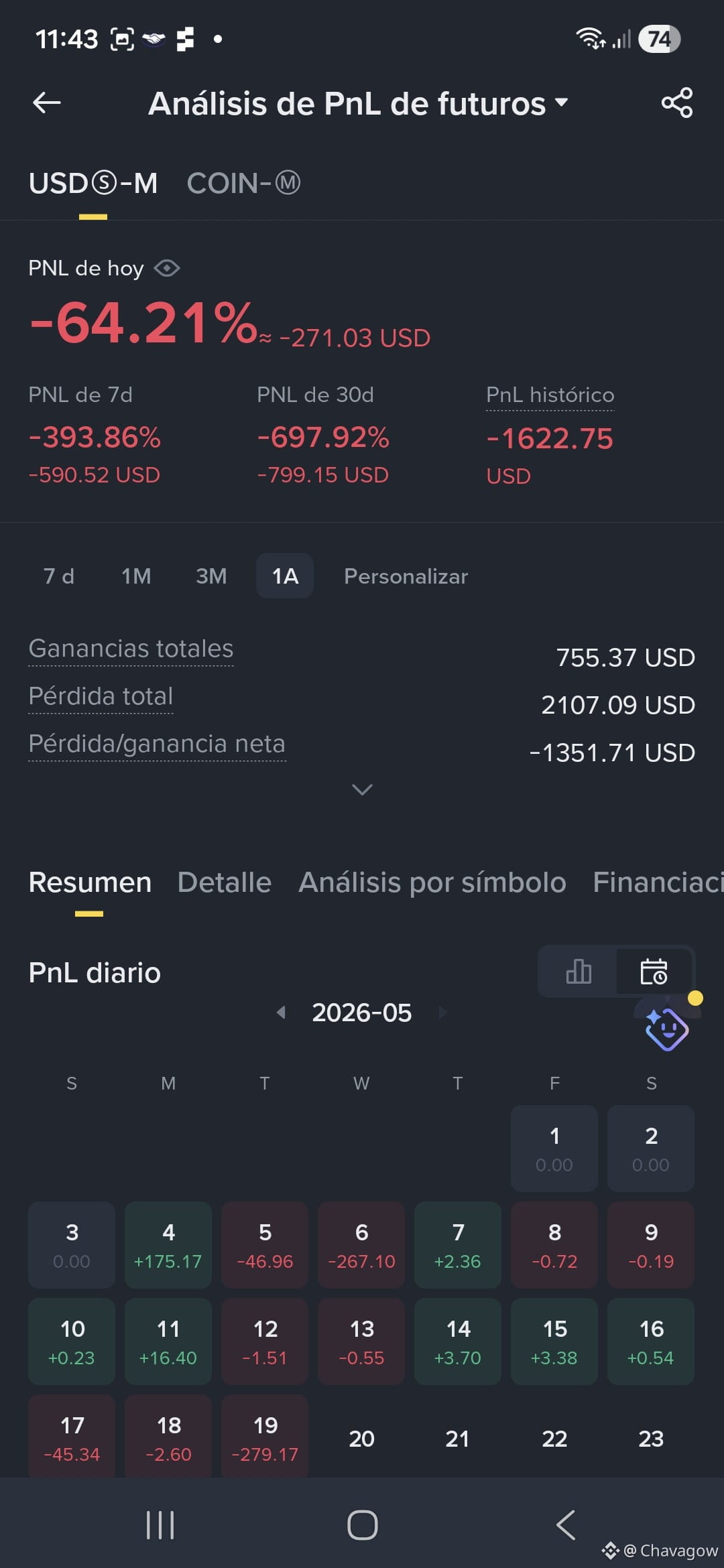Switch to the COIN-M tab
Image resolution: width=724 pixels, height=1568 pixels.
(243, 183)
